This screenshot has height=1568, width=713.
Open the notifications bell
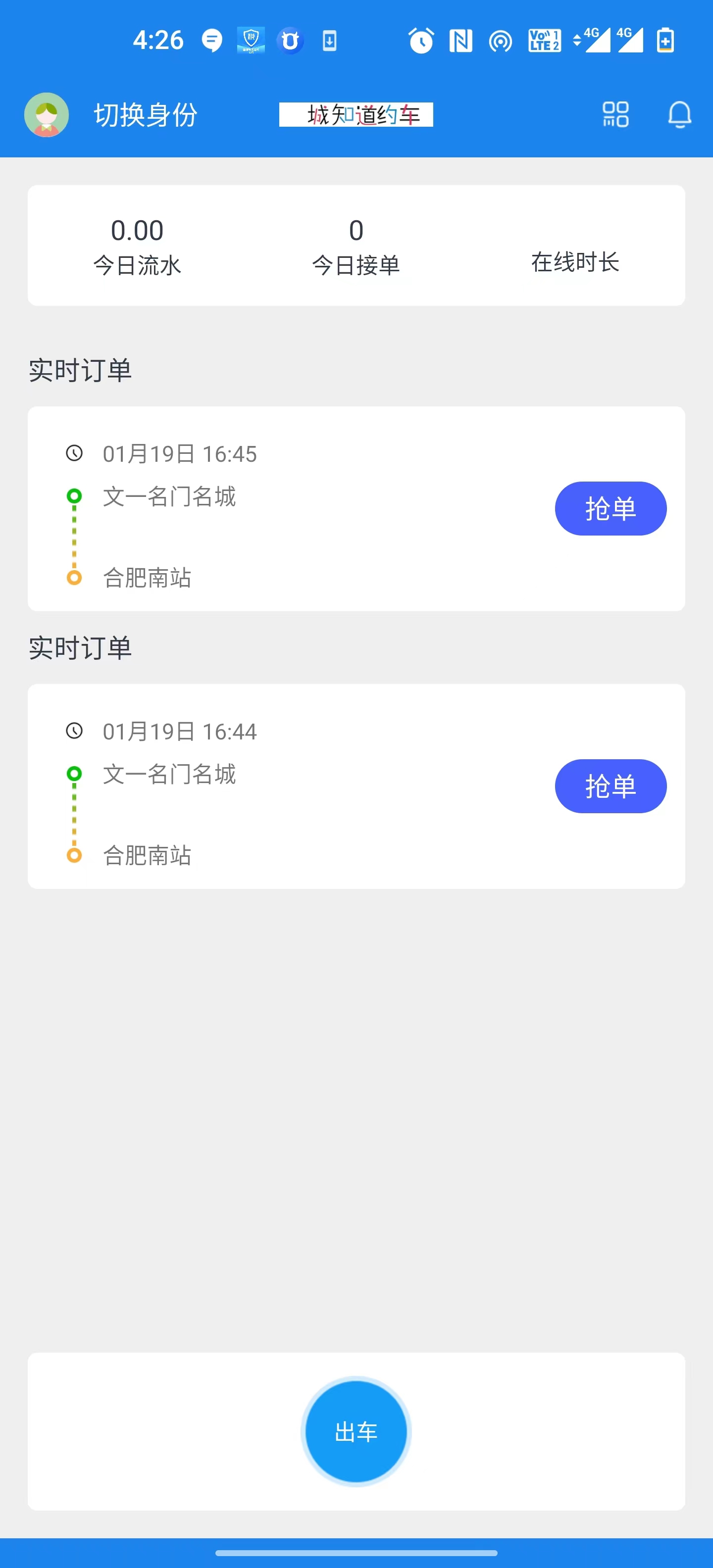[x=679, y=114]
